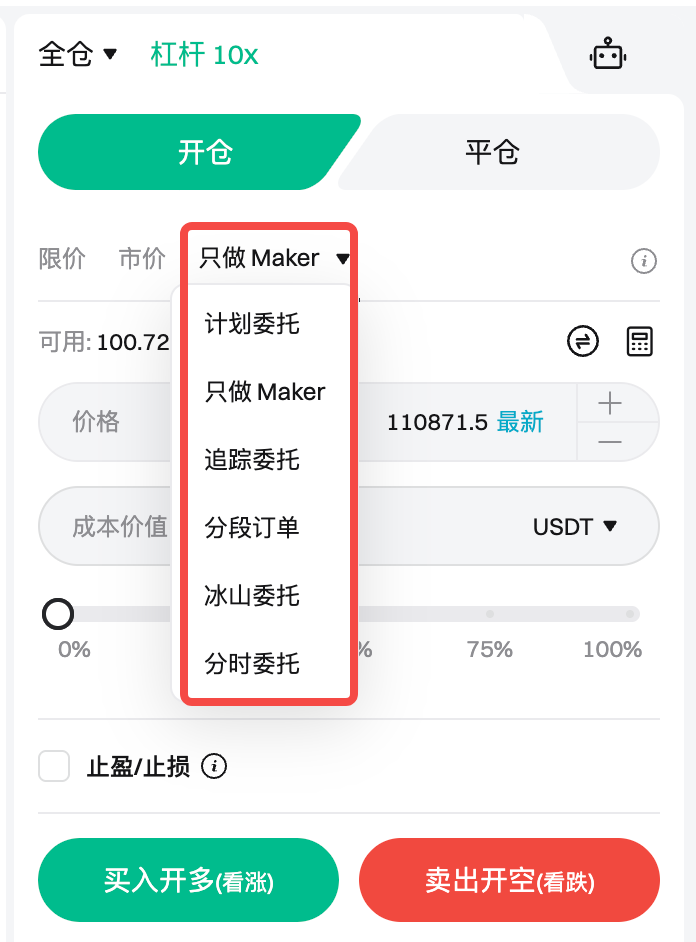Choose 分段订单 from the order list

click(252, 528)
